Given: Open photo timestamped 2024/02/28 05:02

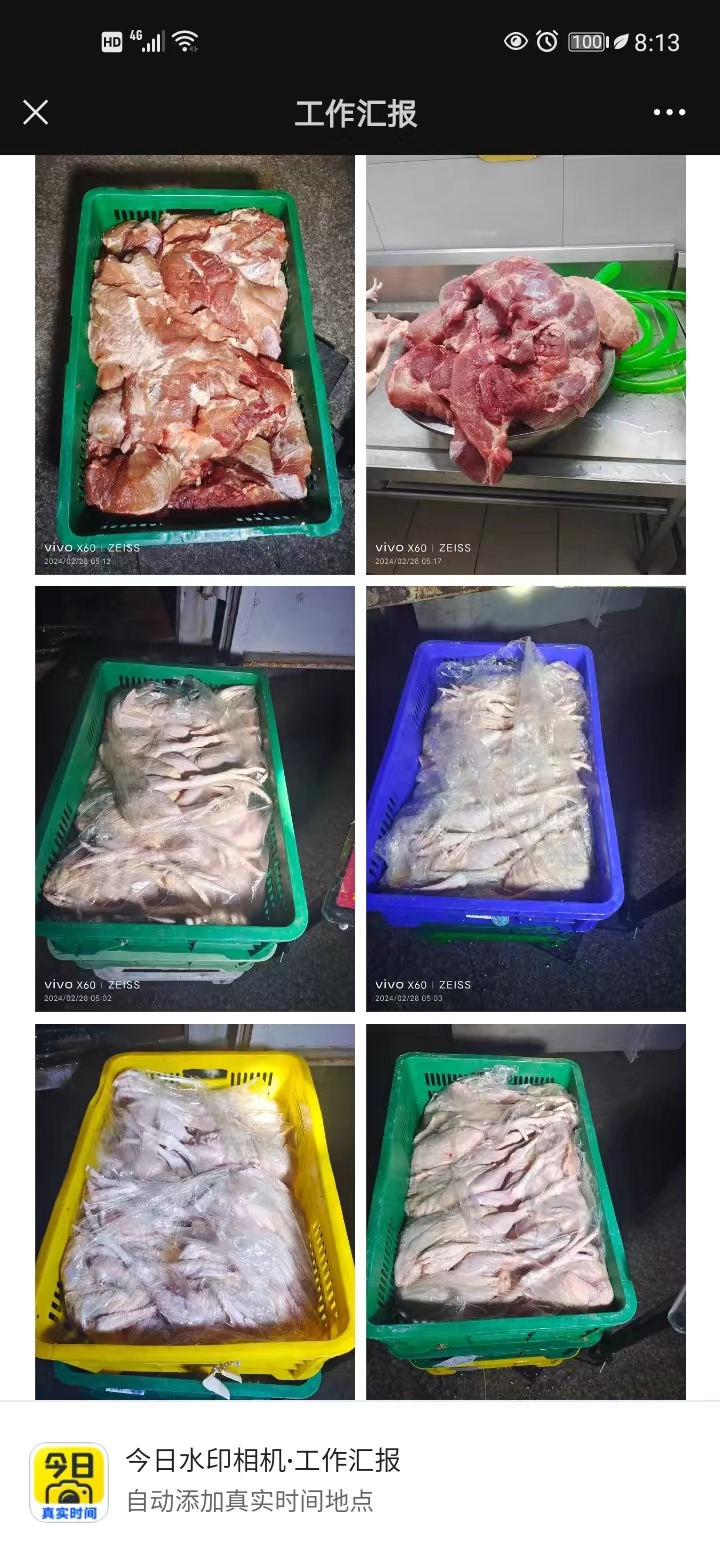Looking at the screenshot, I should [195, 798].
